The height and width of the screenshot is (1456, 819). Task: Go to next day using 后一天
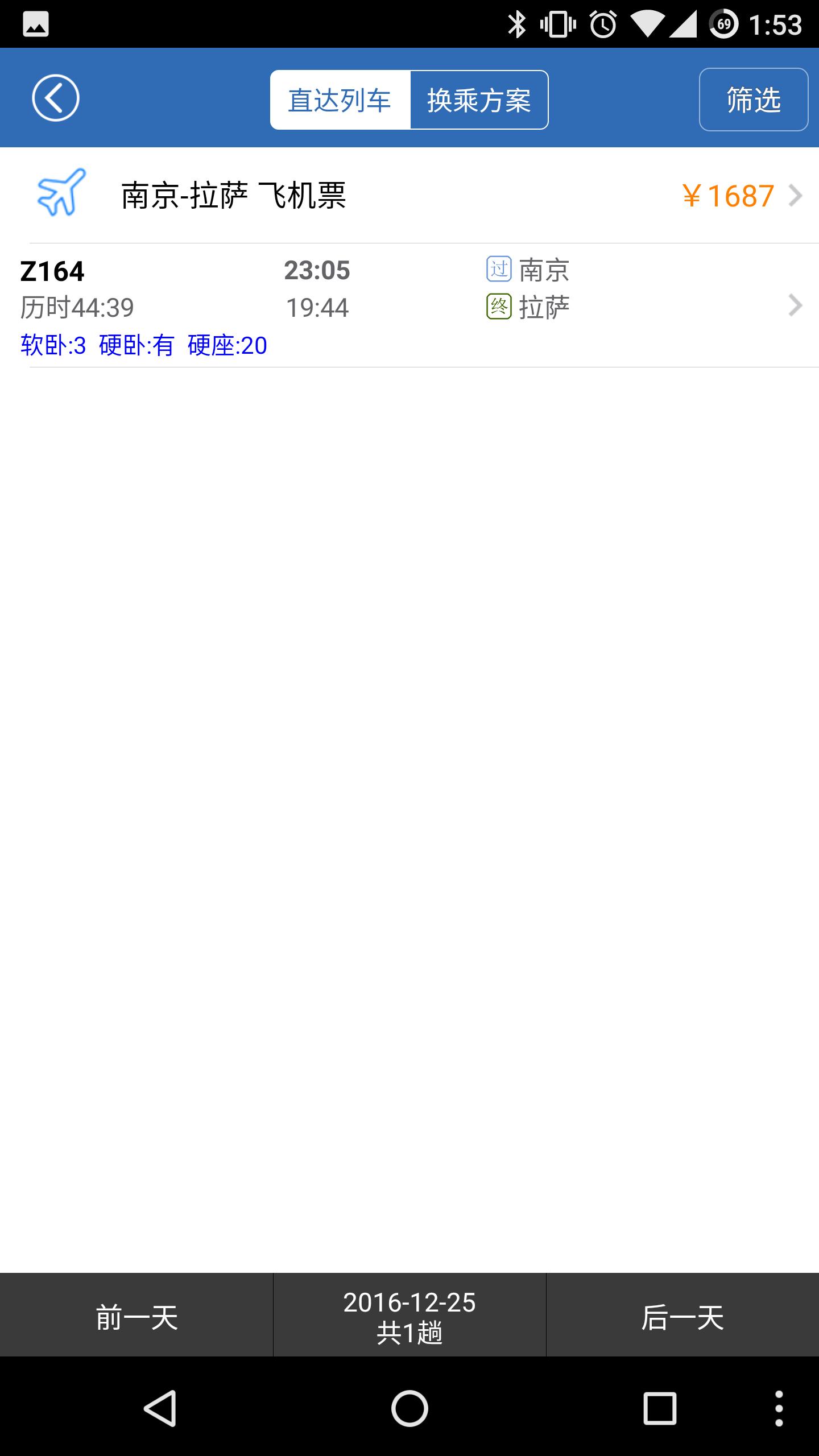click(x=682, y=1319)
